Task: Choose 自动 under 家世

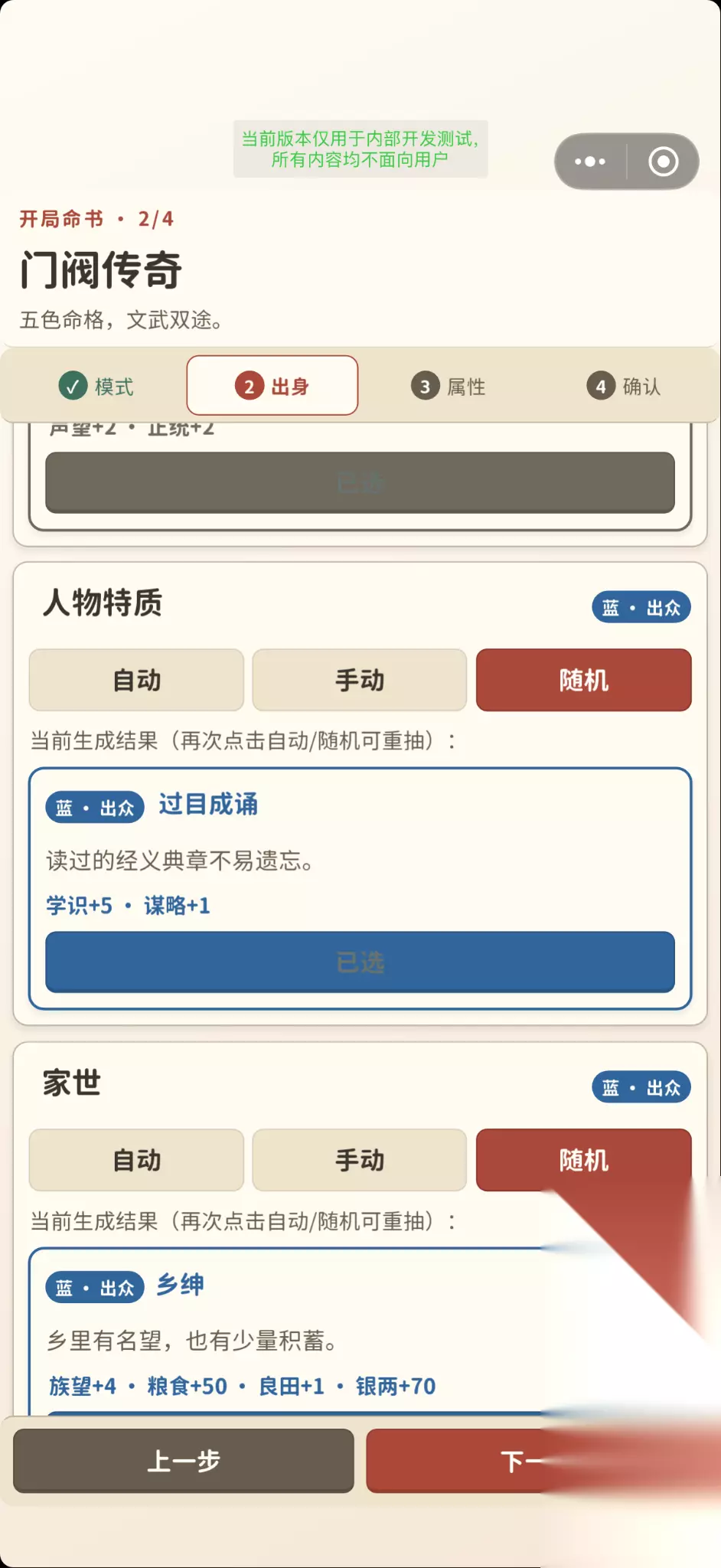Action: pos(136,1160)
